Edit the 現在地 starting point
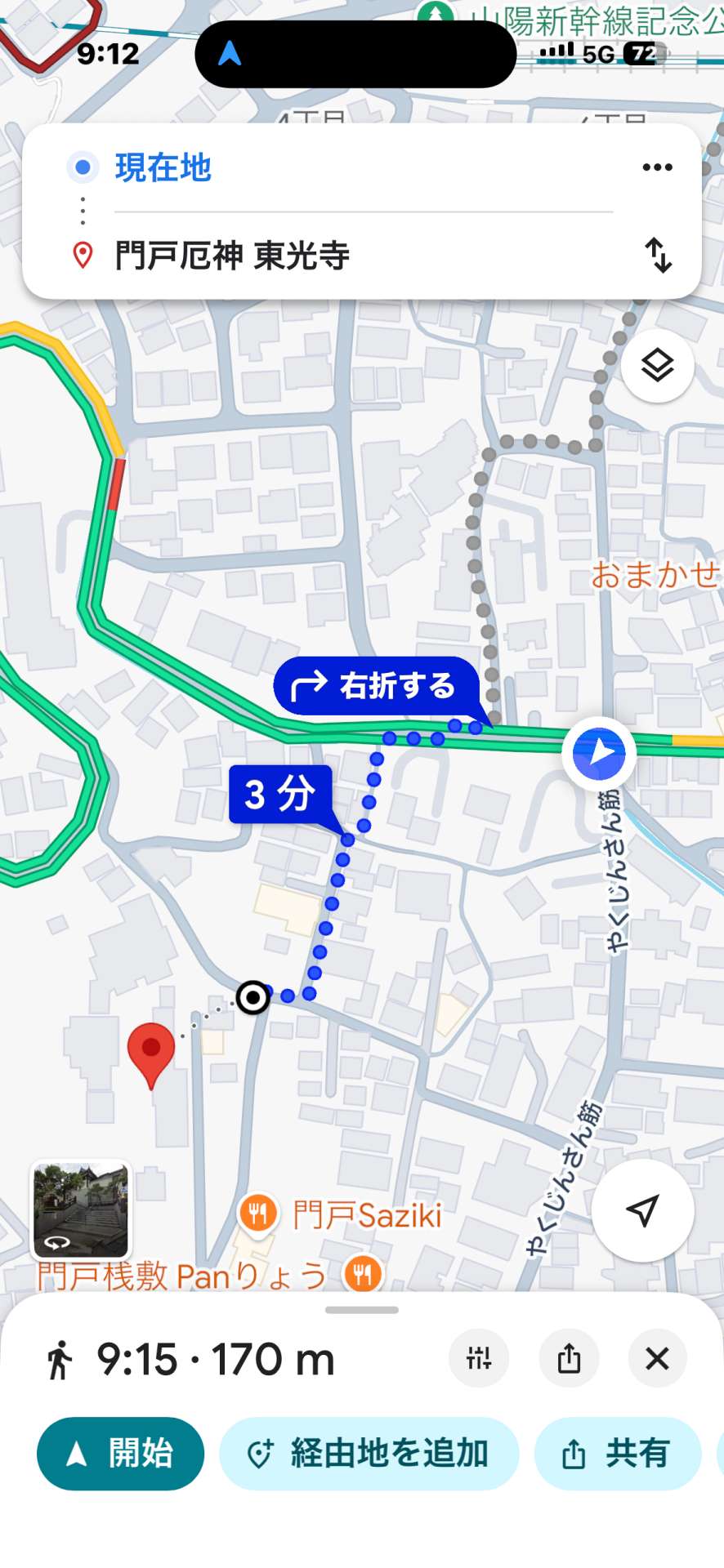The width and height of the screenshot is (724, 1568). pos(163,168)
